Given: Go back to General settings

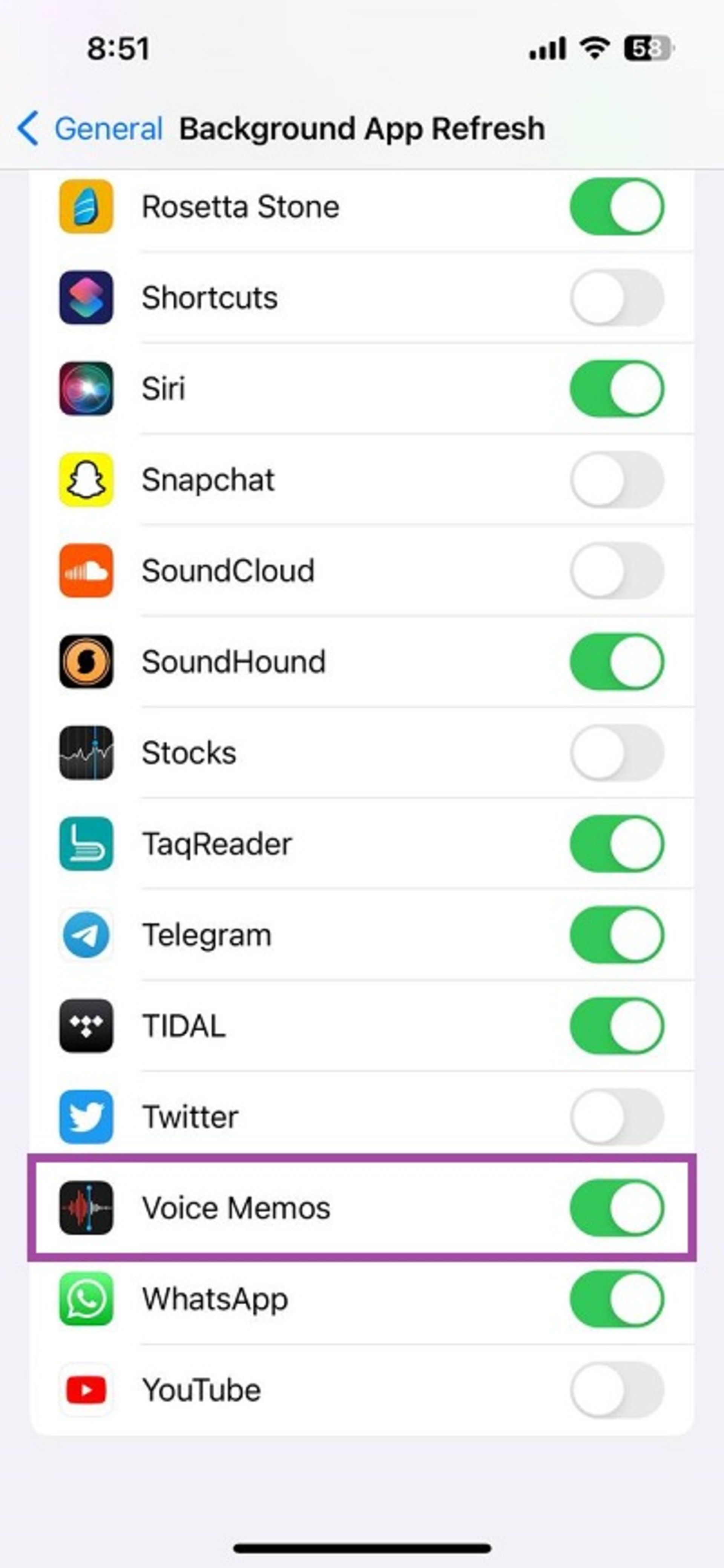Looking at the screenshot, I should [x=90, y=129].
